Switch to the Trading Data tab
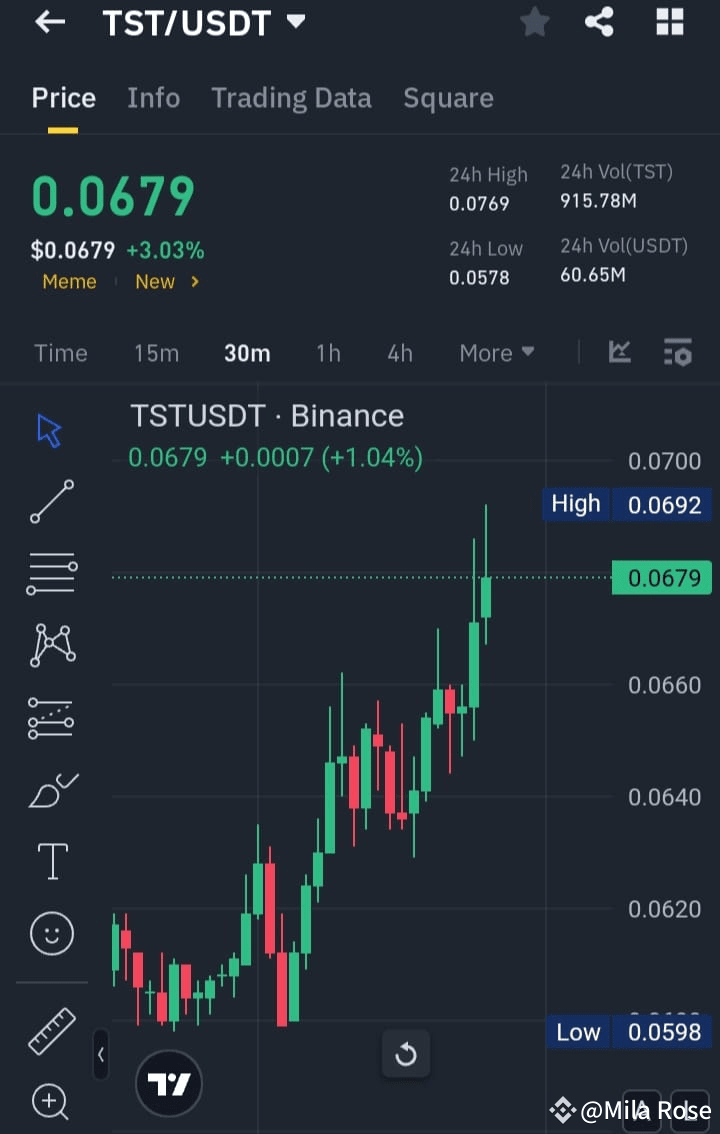The image size is (720, 1134). pos(291,97)
